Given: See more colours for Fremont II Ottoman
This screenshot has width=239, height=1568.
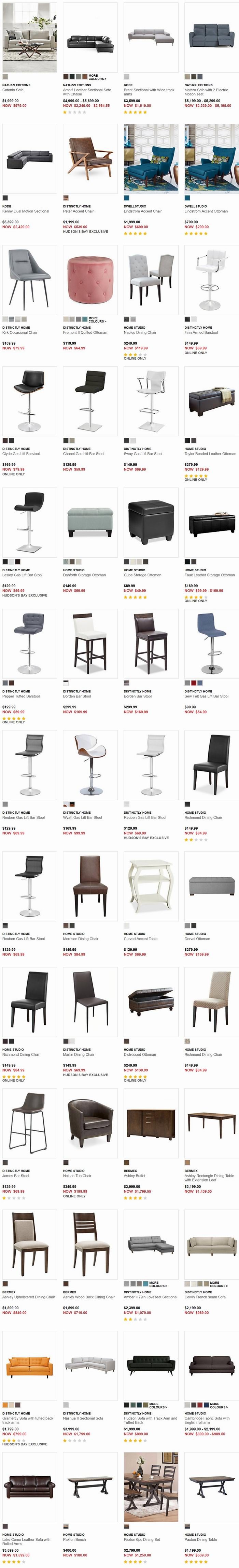Looking at the screenshot, I should pos(97,319).
